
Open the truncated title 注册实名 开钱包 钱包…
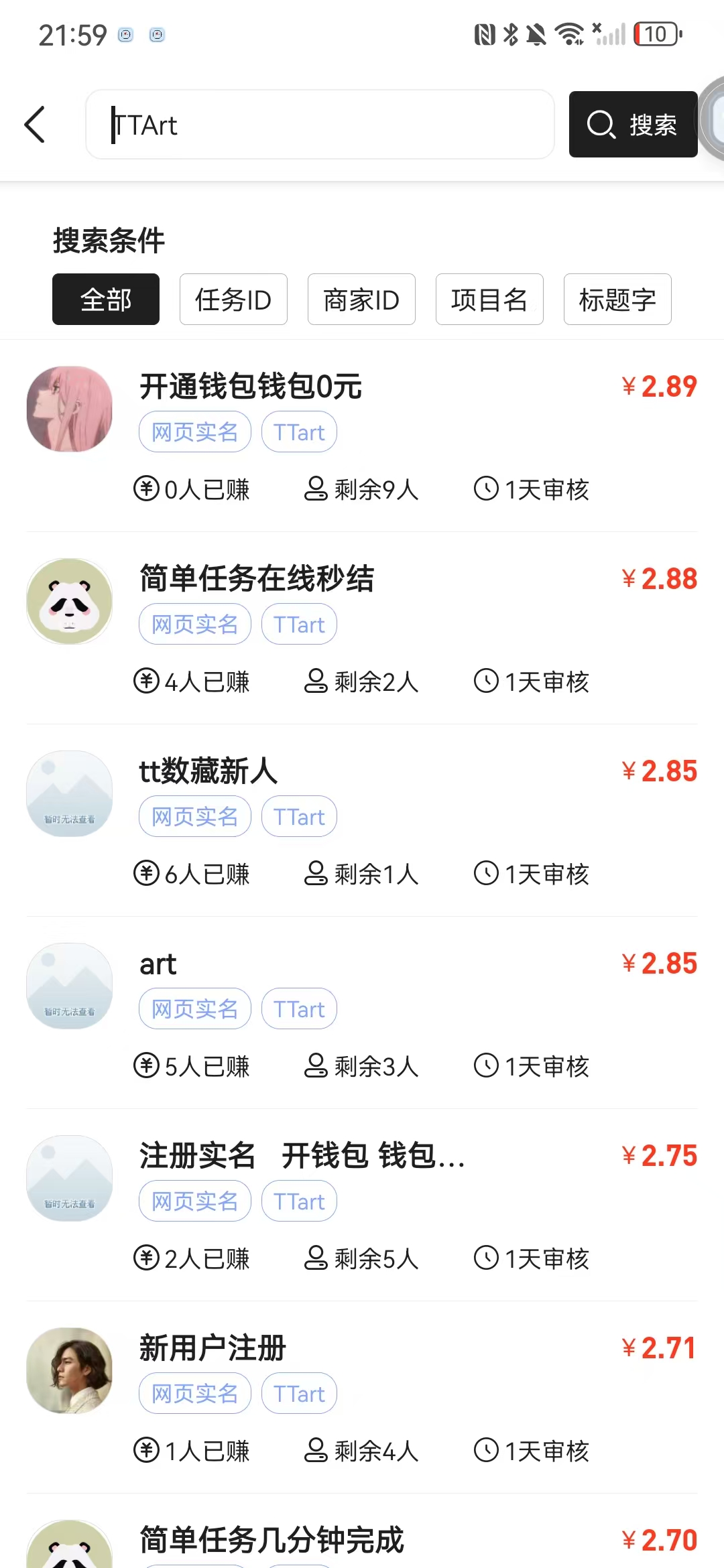(x=302, y=1155)
